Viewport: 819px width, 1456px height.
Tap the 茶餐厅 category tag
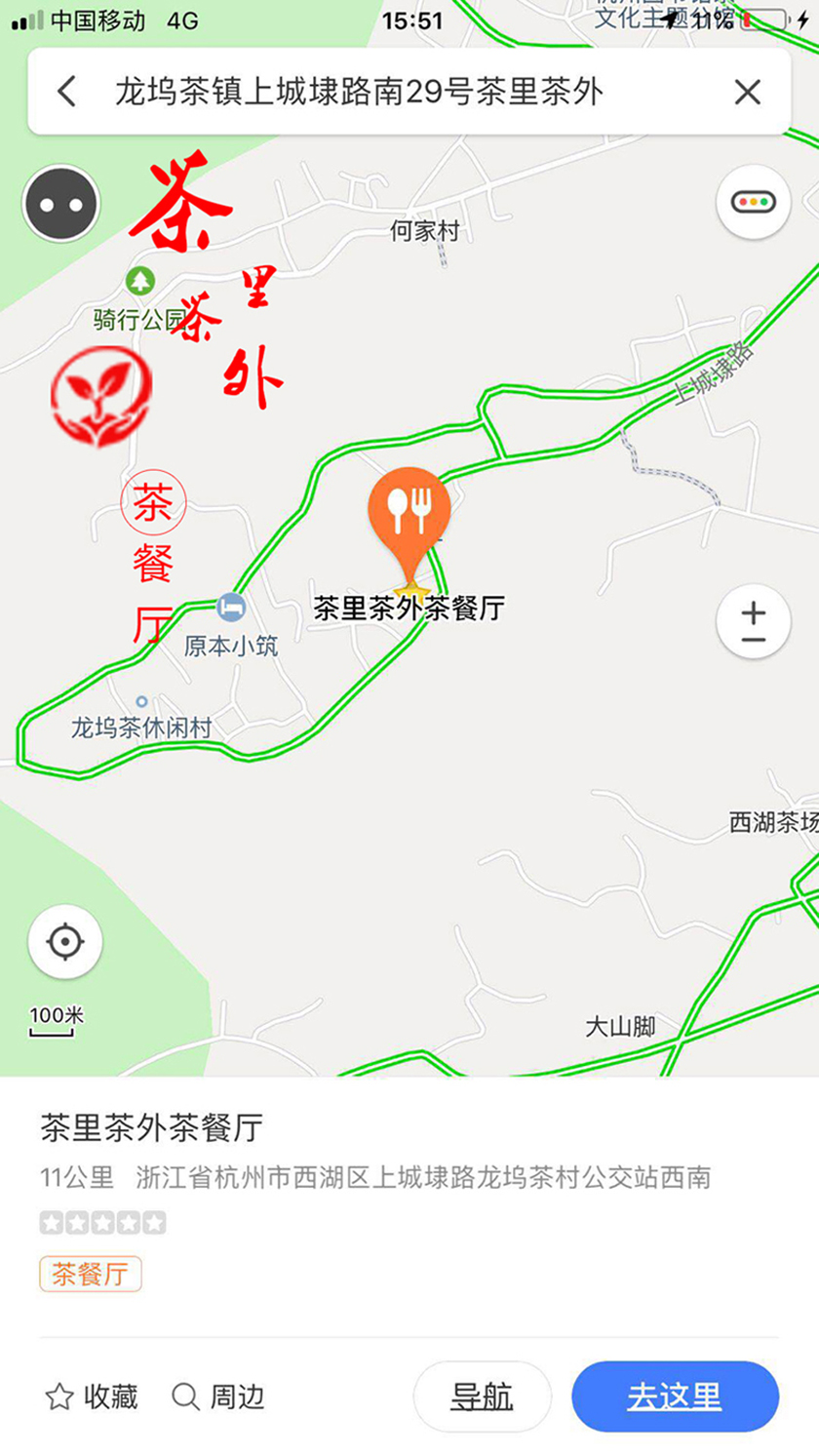click(x=91, y=1274)
